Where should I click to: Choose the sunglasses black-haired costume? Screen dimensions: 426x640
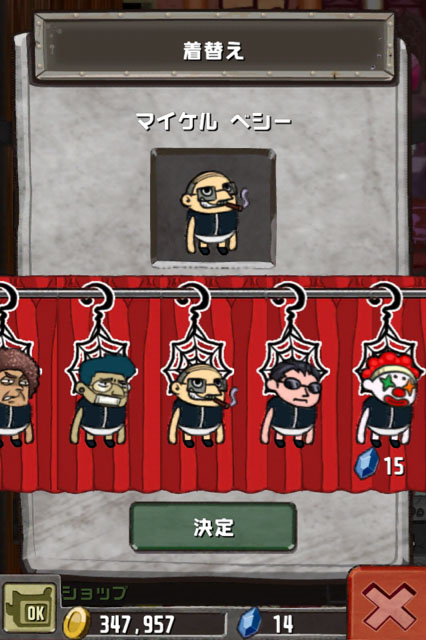click(292, 402)
